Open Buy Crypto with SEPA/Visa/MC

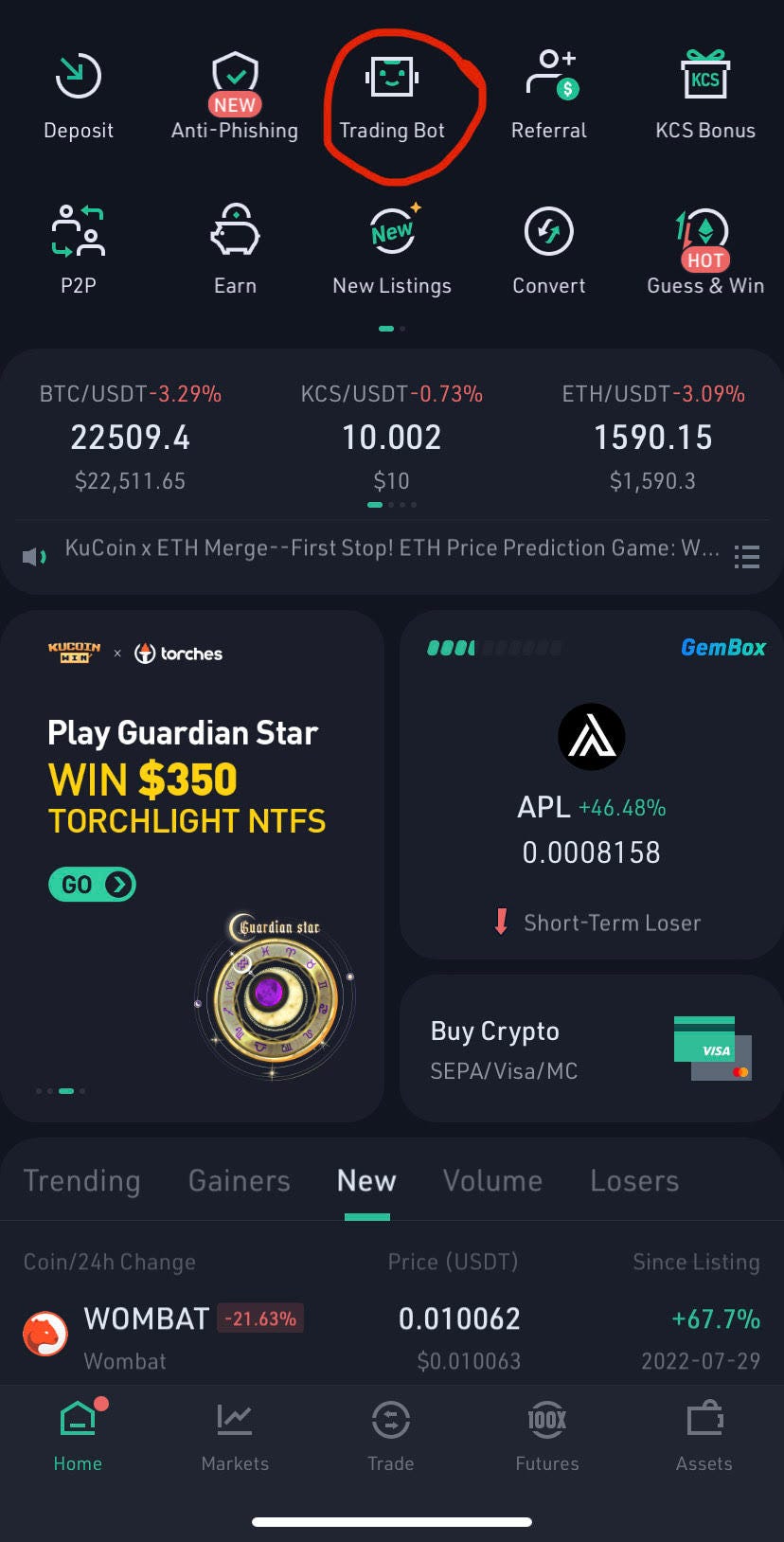coord(592,1049)
